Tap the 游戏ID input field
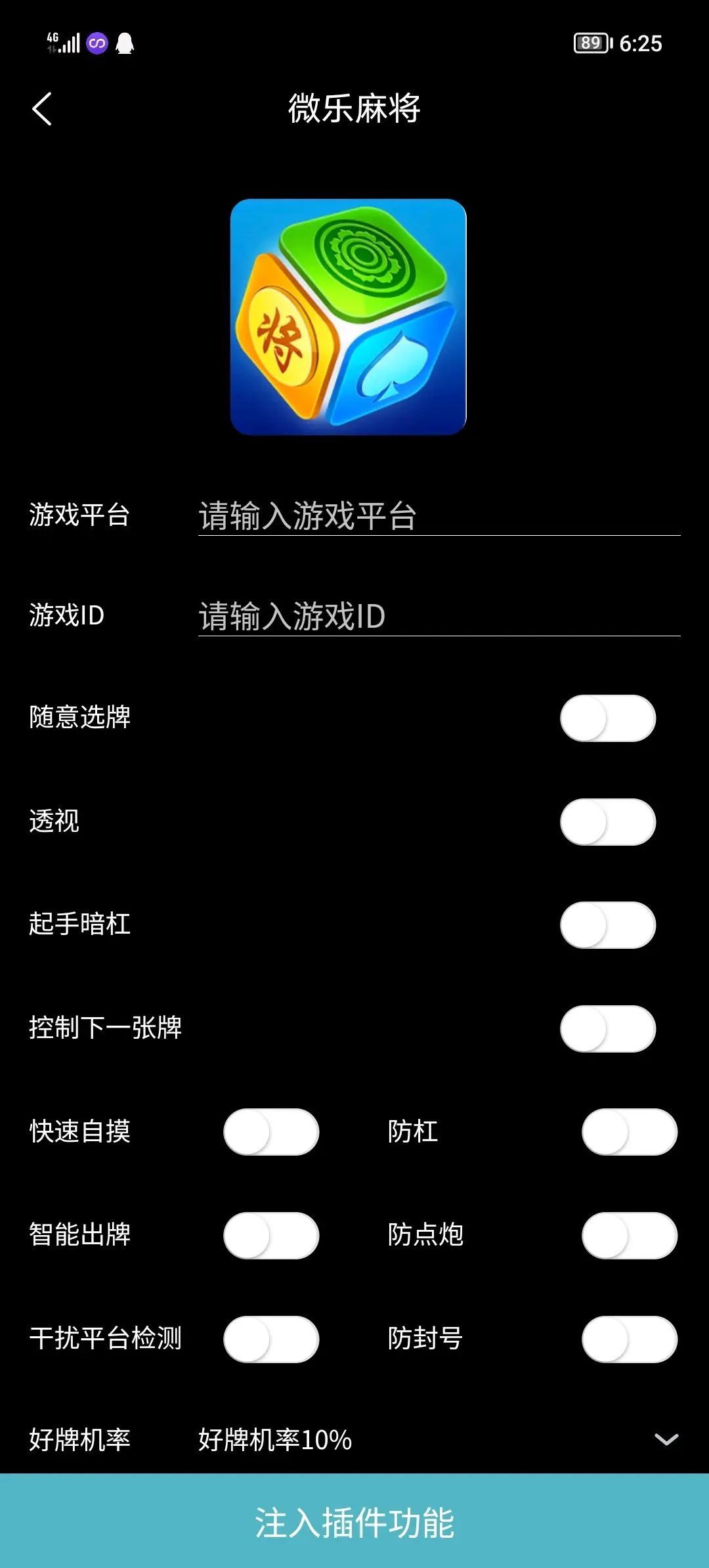Viewport: 709px width, 1568px height. tap(439, 616)
